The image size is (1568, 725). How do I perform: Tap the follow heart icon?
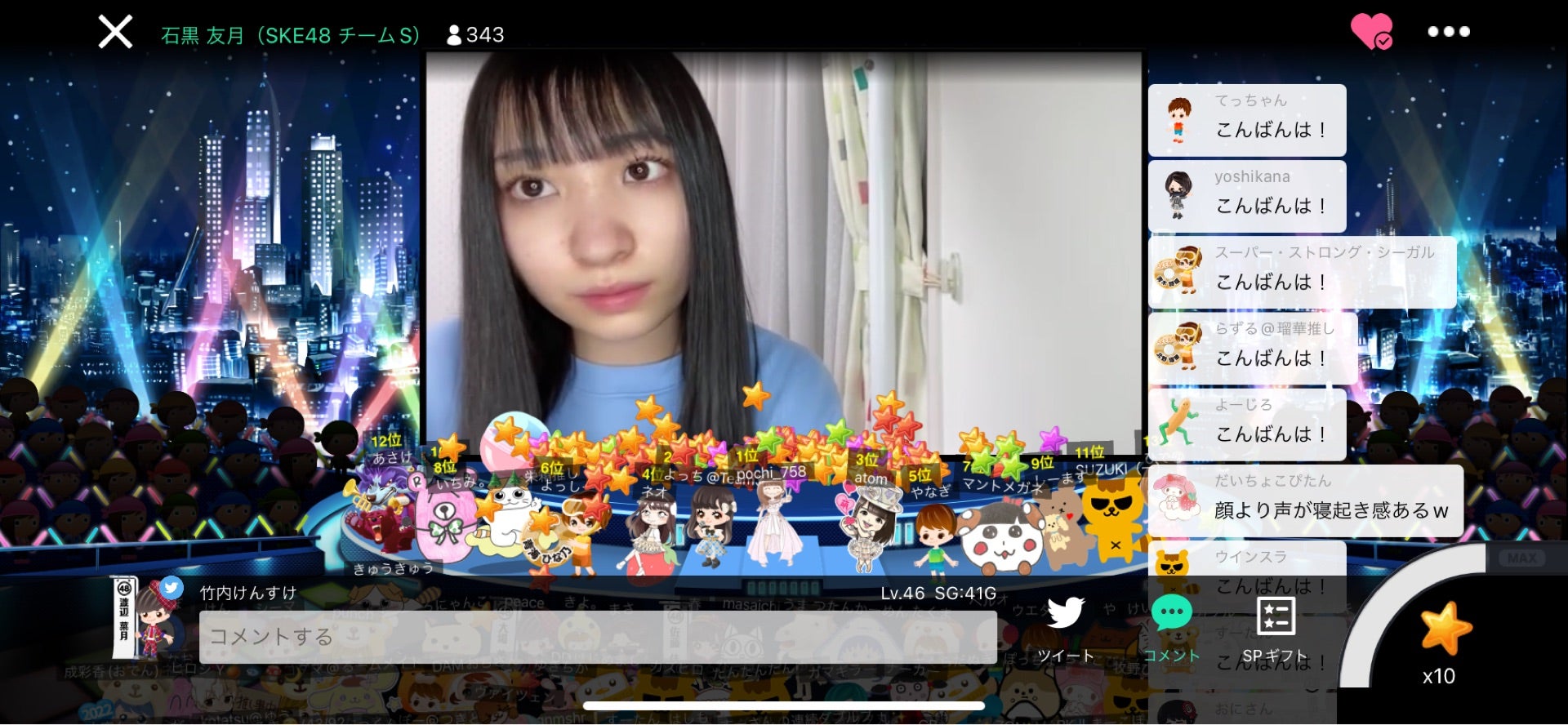tap(1371, 32)
